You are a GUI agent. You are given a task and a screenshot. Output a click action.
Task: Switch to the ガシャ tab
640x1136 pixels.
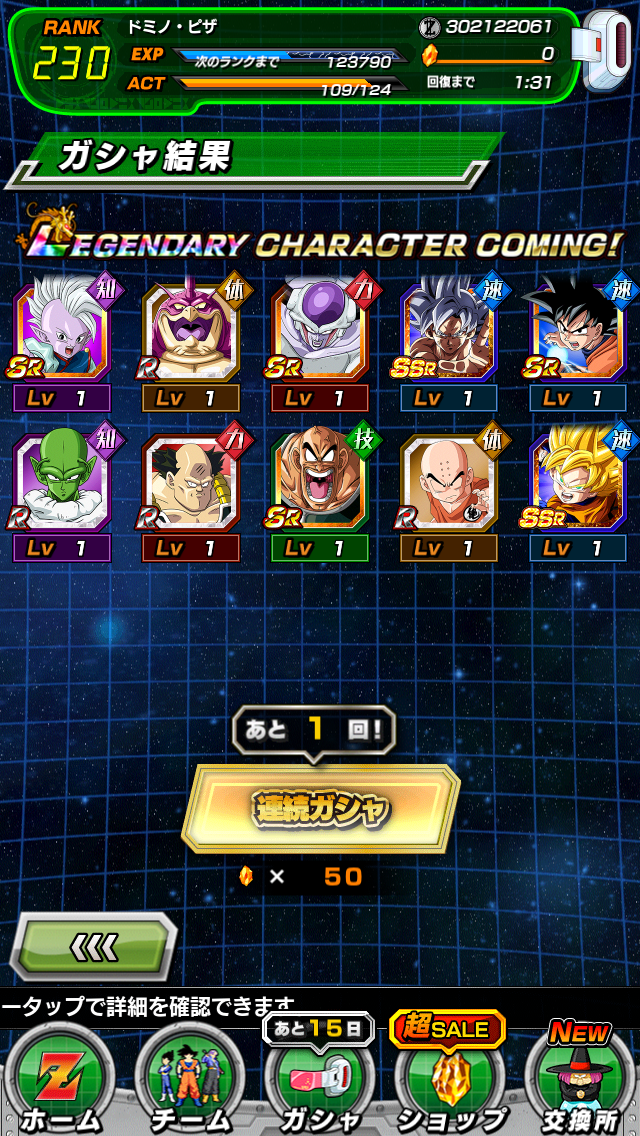coord(320,1078)
